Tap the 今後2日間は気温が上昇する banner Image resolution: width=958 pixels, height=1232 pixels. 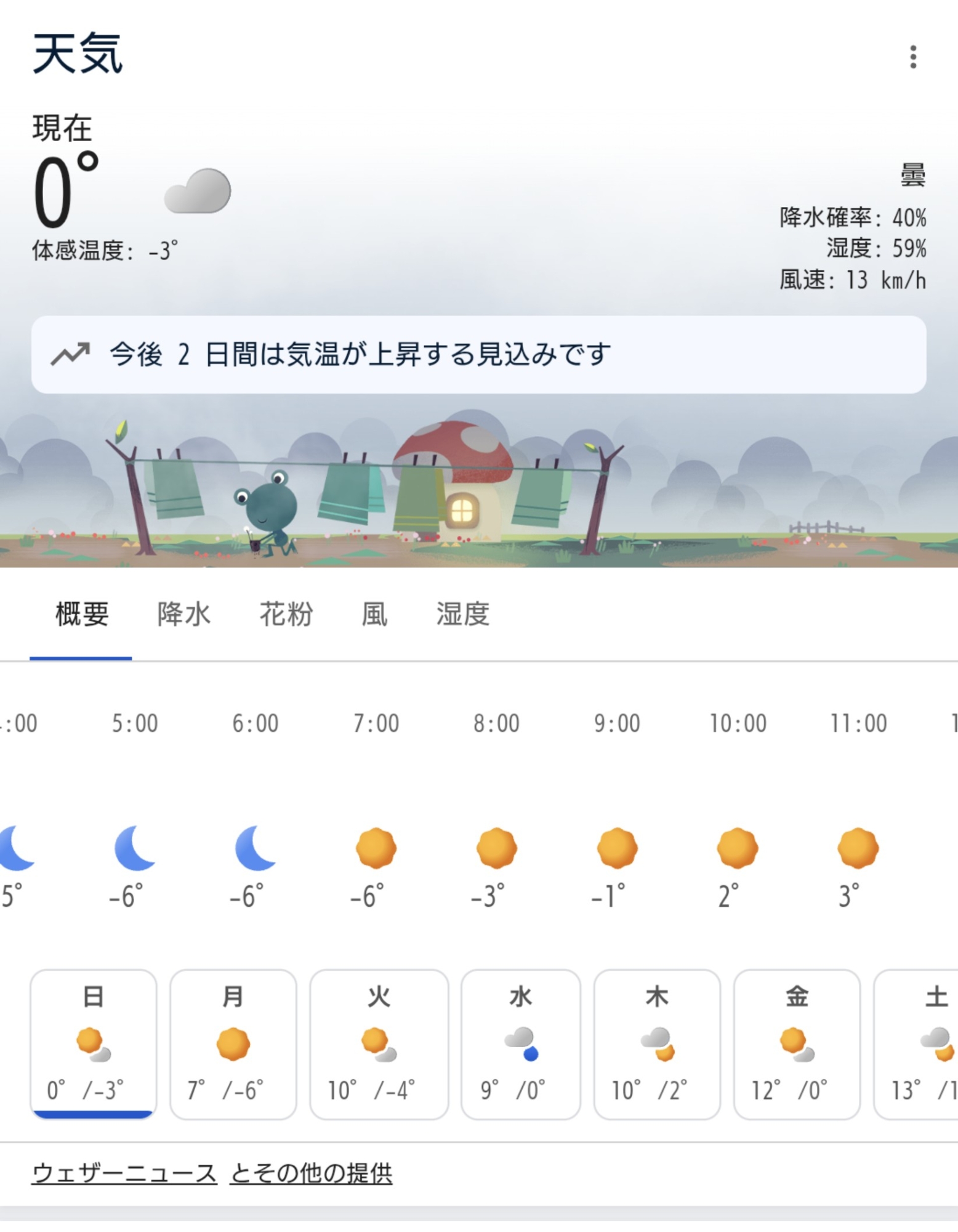pyautogui.click(x=478, y=355)
